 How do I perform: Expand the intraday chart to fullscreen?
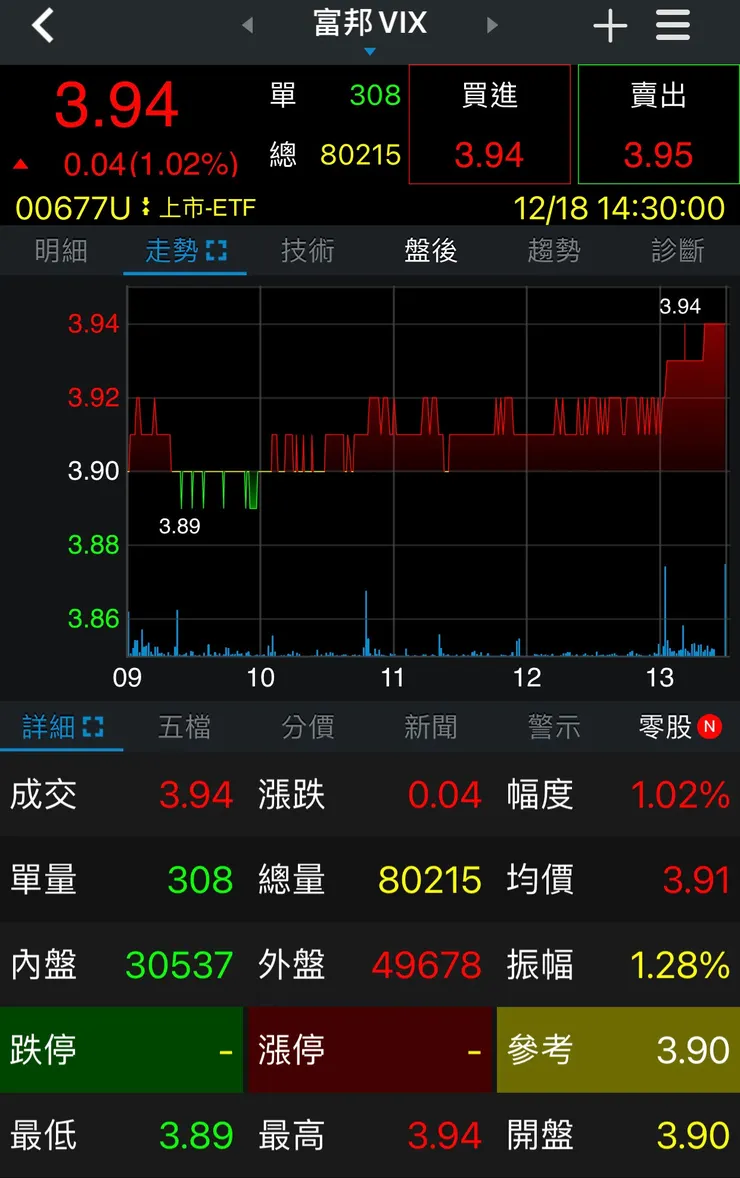pyautogui.click(x=215, y=251)
